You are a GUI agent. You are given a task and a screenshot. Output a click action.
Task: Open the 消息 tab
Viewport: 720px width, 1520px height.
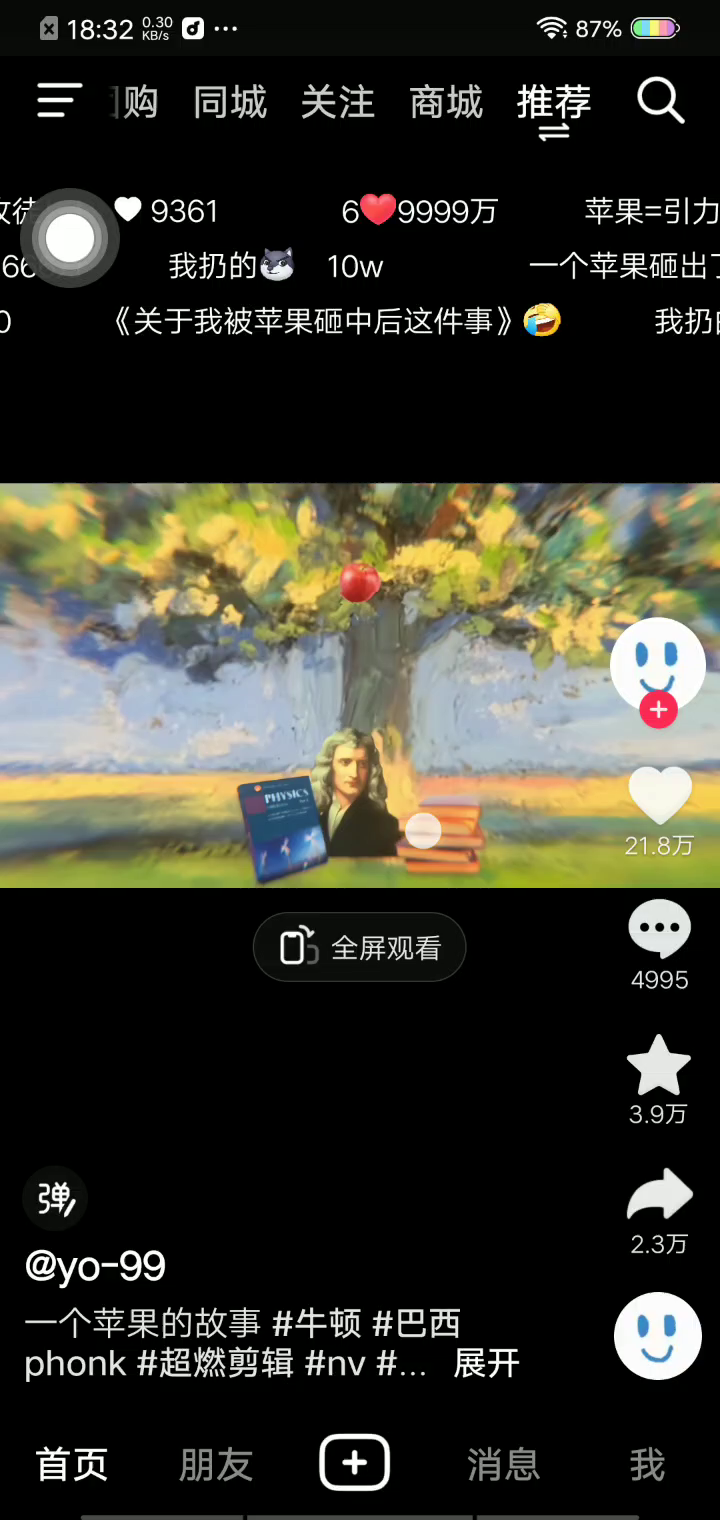click(x=504, y=1465)
